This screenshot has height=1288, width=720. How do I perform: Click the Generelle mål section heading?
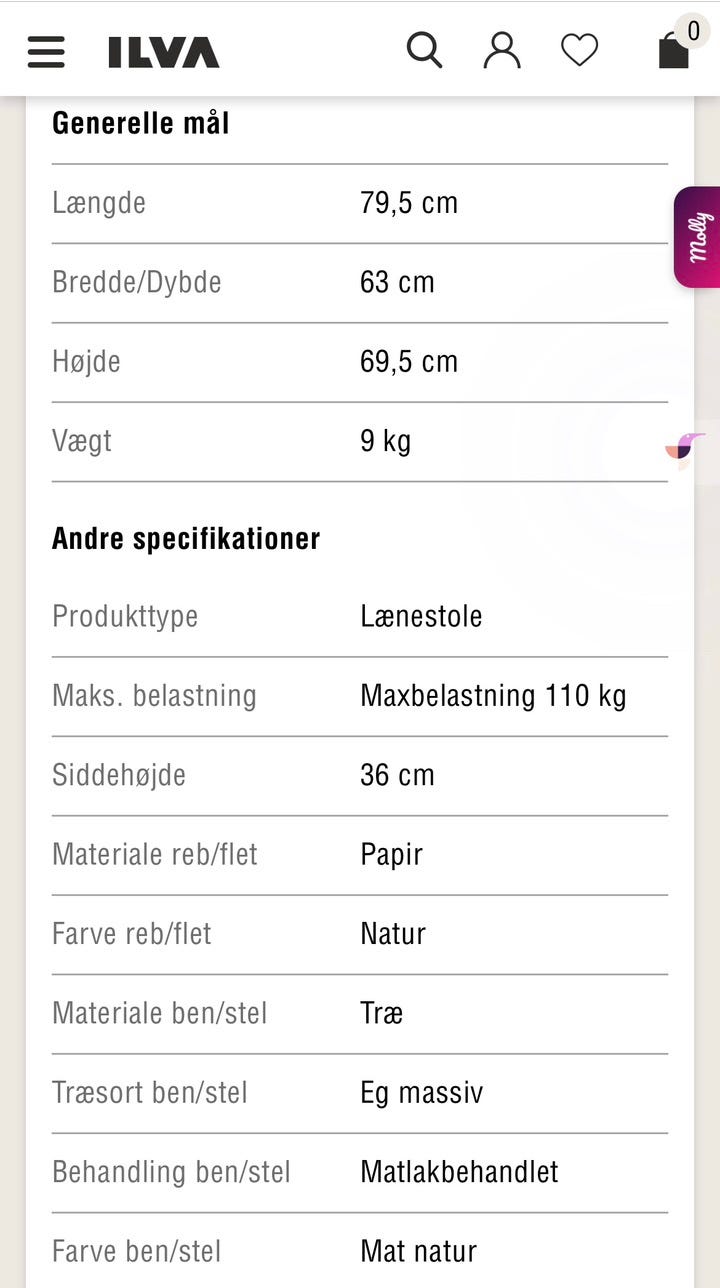(x=141, y=122)
